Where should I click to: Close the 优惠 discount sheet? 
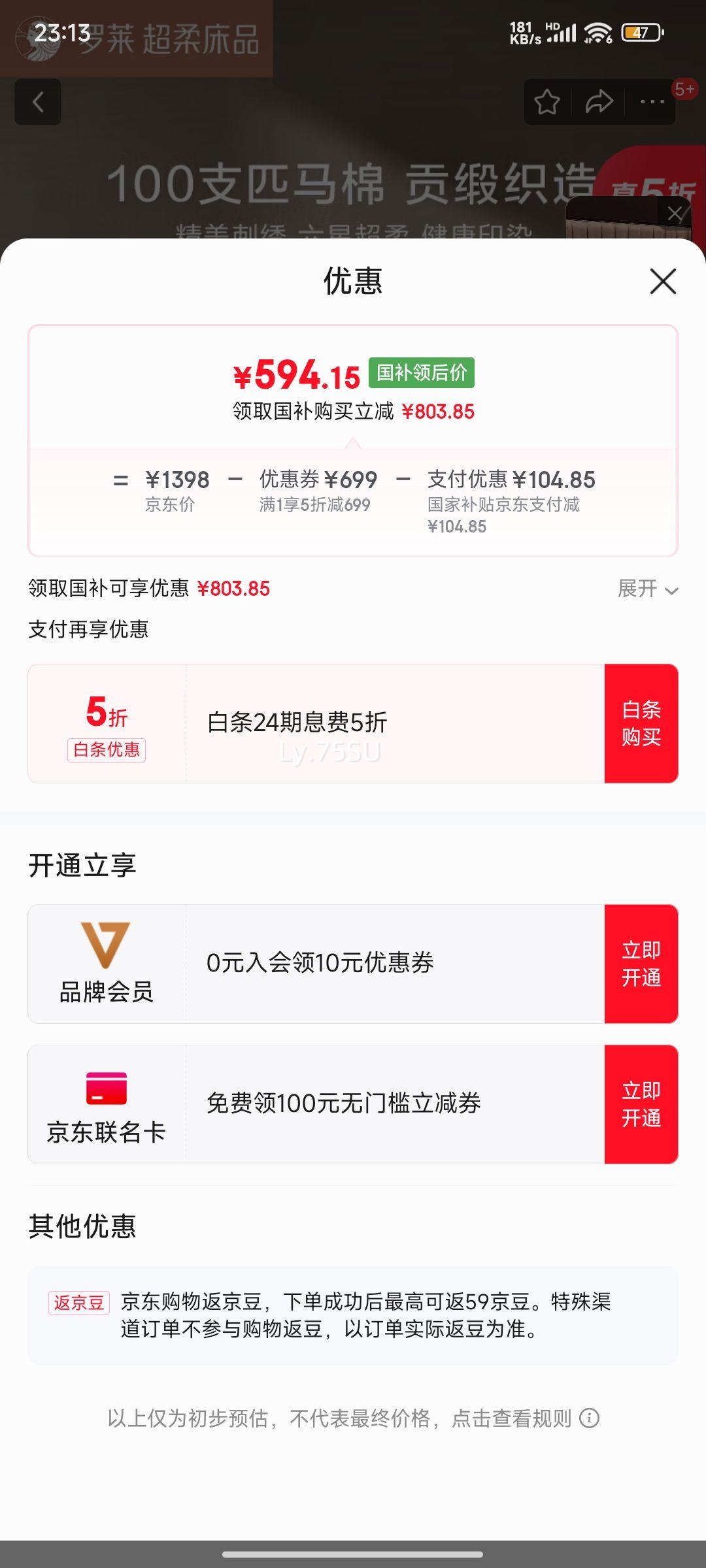click(x=663, y=282)
